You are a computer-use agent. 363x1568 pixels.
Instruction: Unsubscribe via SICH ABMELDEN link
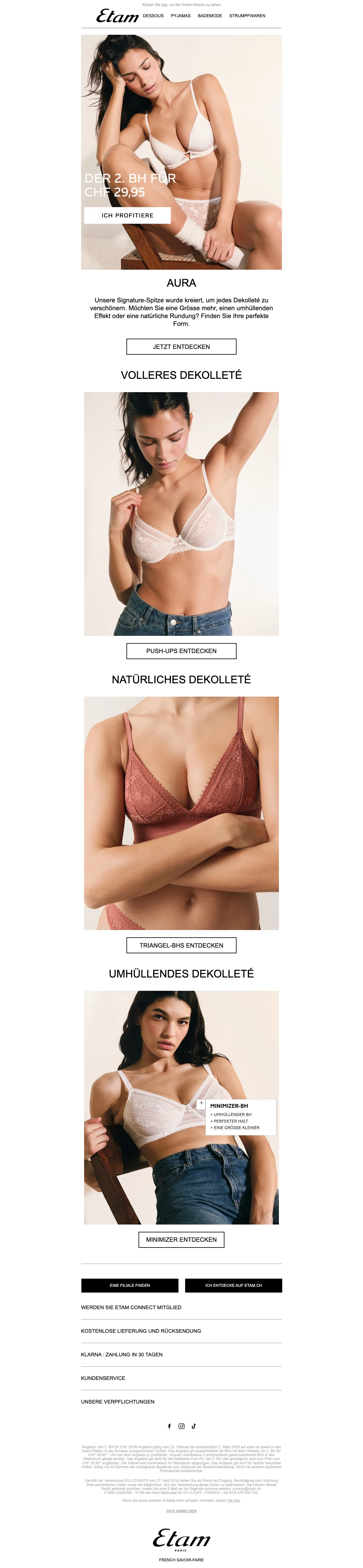coord(181,1511)
